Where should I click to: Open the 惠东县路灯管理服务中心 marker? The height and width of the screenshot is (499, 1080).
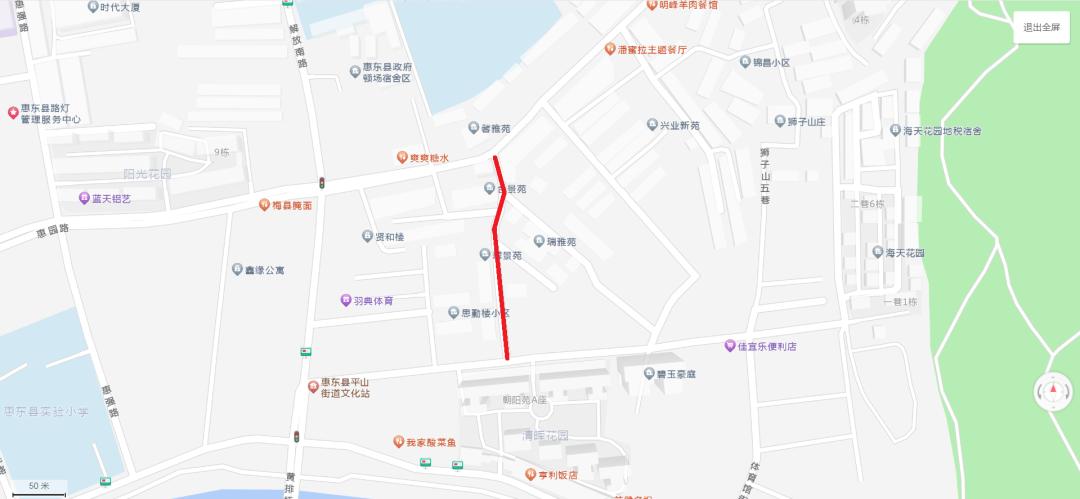tap(13, 113)
